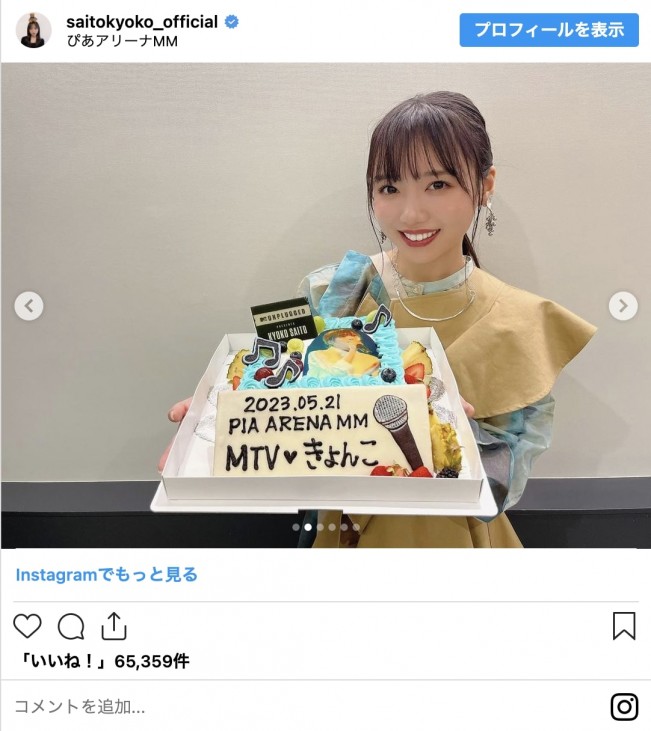
Task: Go to the next photo in the carousel
Action: 623,306
